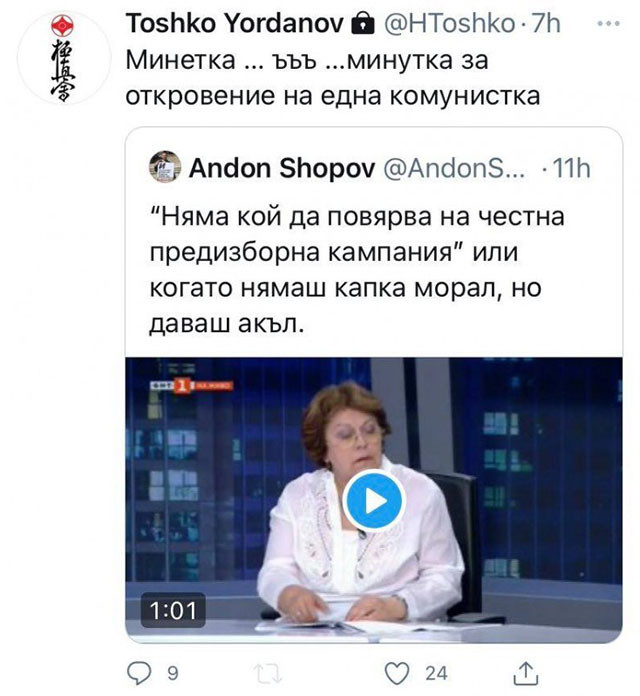The height and width of the screenshot is (696, 640).
Task: Like the tweet with 24 likes
Action: (398, 672)
